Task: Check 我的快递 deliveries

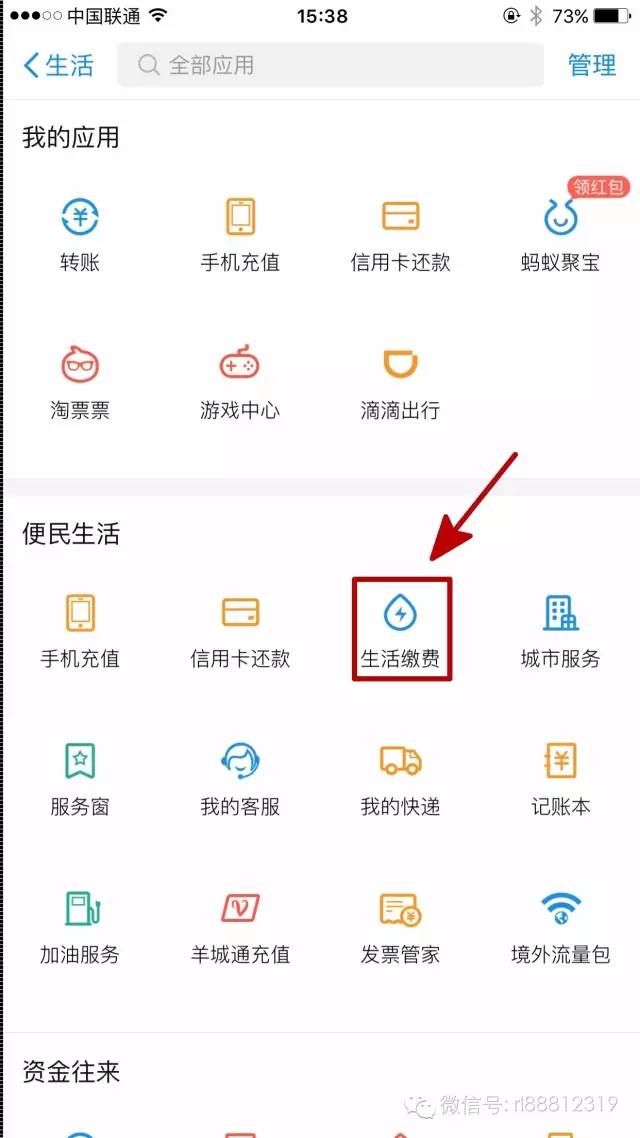Action: click(x=400, y=778)
